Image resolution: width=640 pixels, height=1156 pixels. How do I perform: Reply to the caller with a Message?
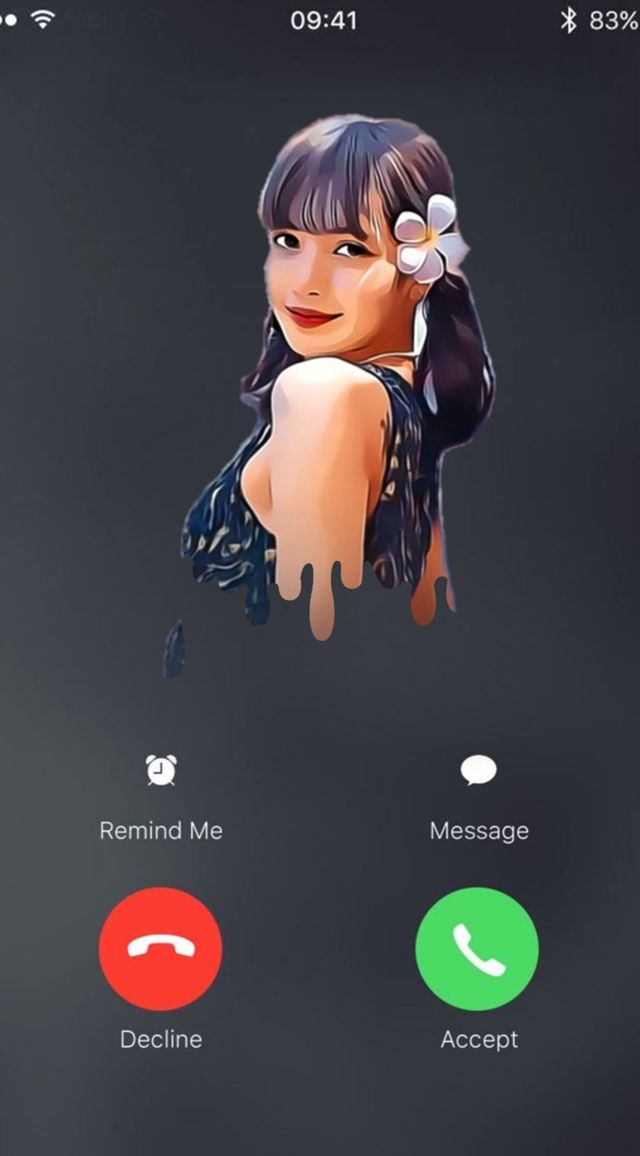point(478,771)
